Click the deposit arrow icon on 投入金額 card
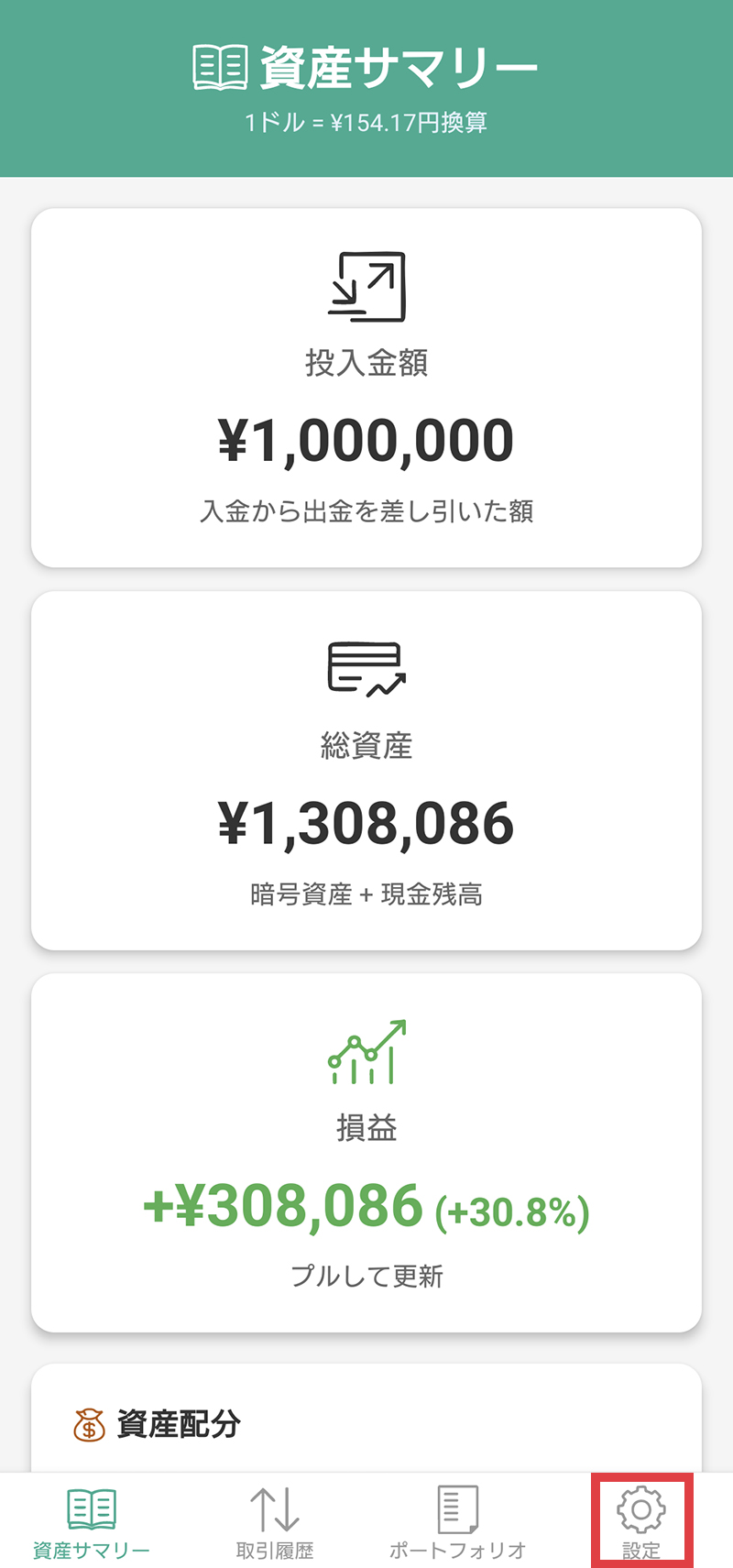Screen dimensions: 733x1568 (366, 289)
